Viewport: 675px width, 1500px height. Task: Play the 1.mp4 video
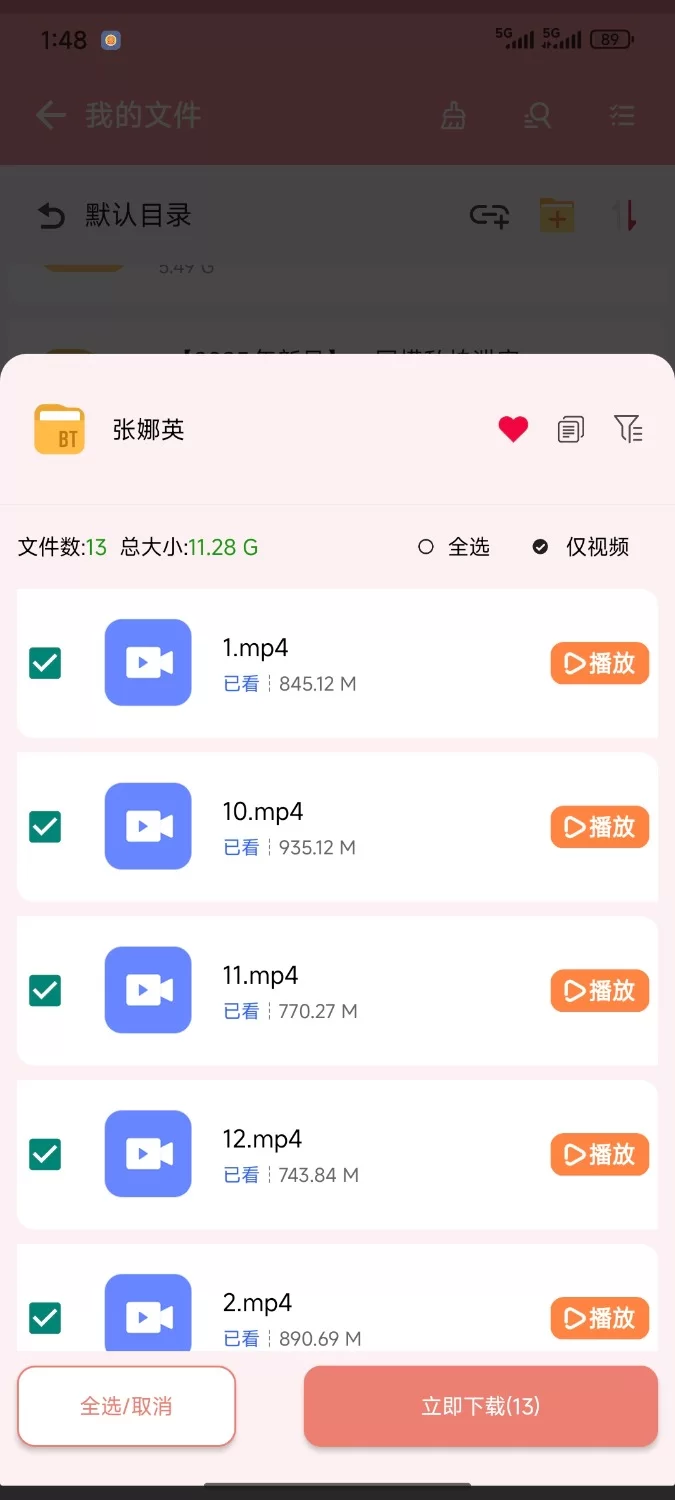point(599,664)
